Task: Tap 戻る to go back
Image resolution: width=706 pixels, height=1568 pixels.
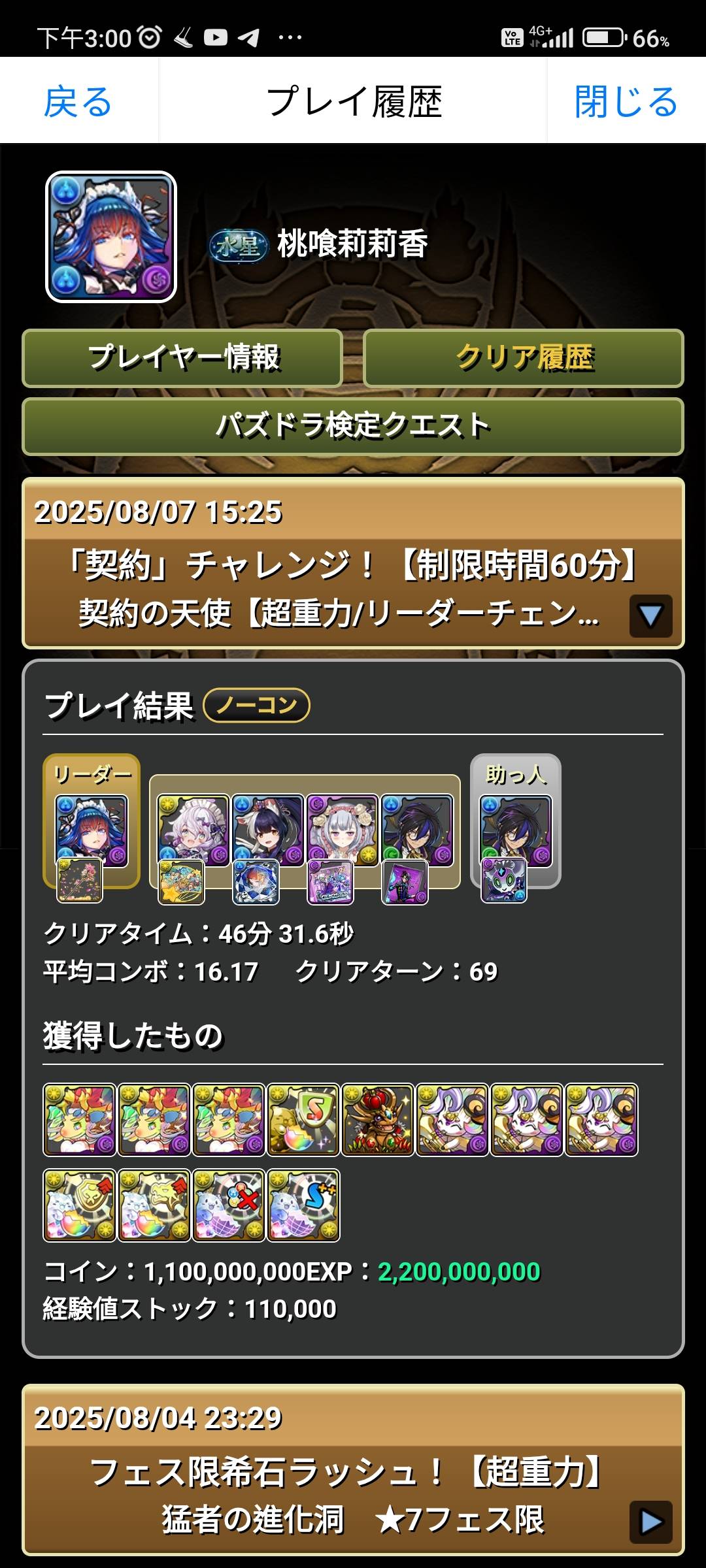Action: click(x=78, y=101)
